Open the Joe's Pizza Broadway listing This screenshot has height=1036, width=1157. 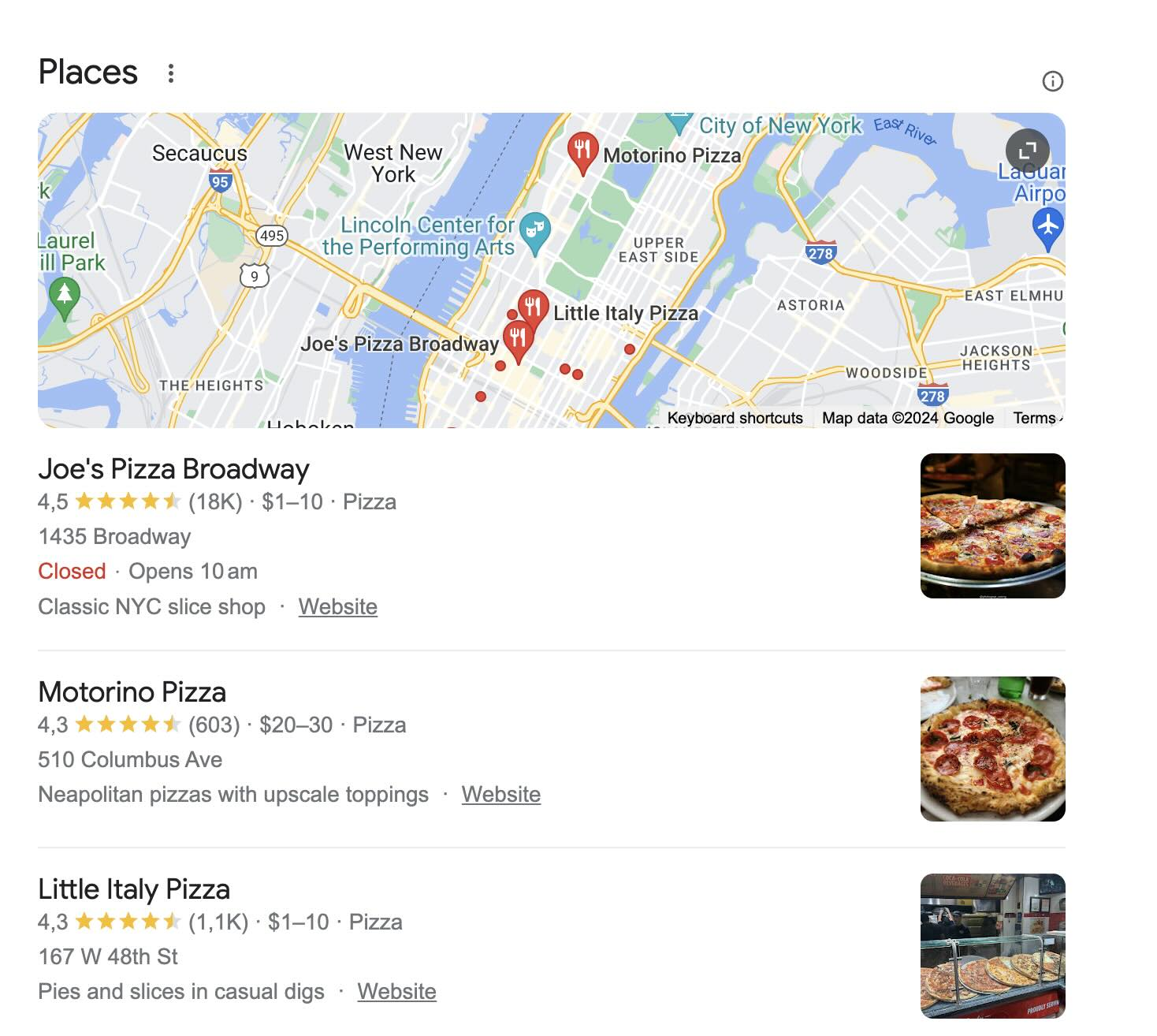coord(173,469)
